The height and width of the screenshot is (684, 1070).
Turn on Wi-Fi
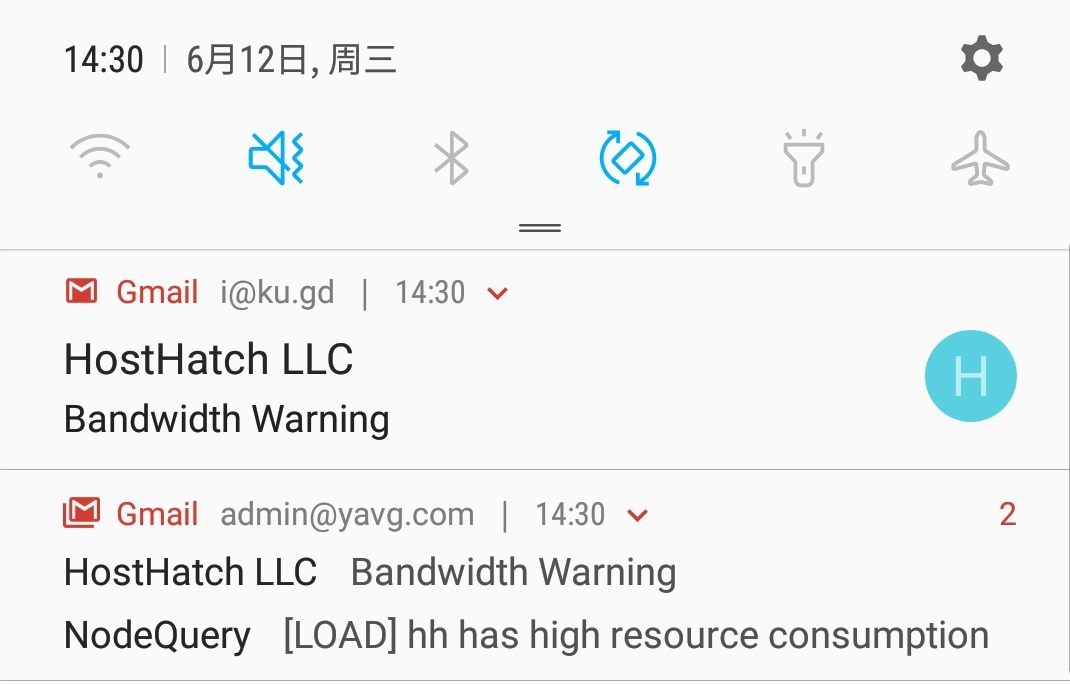(x=100, y=158)
